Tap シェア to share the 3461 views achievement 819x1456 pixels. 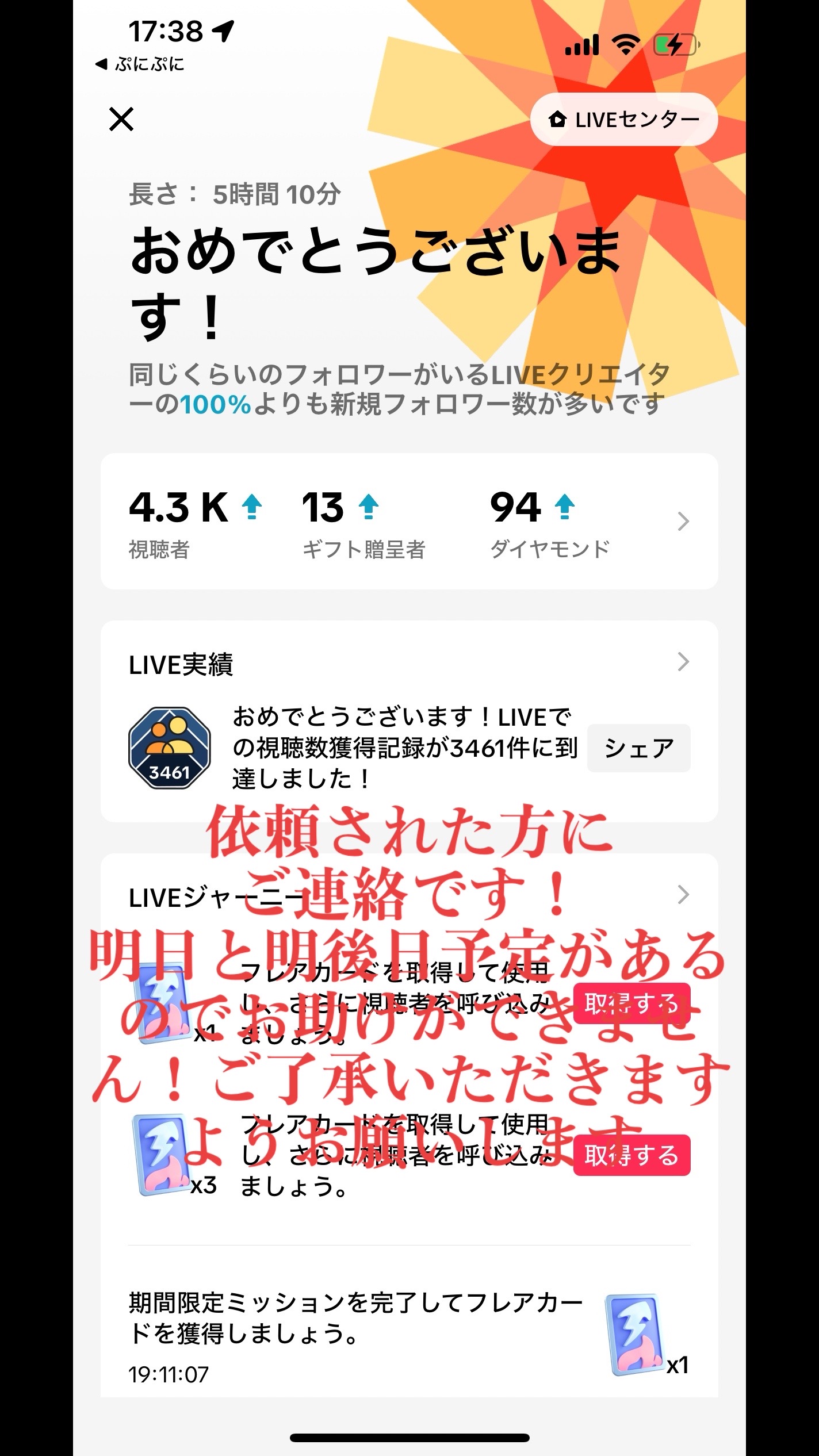click(x=638, y=748)
